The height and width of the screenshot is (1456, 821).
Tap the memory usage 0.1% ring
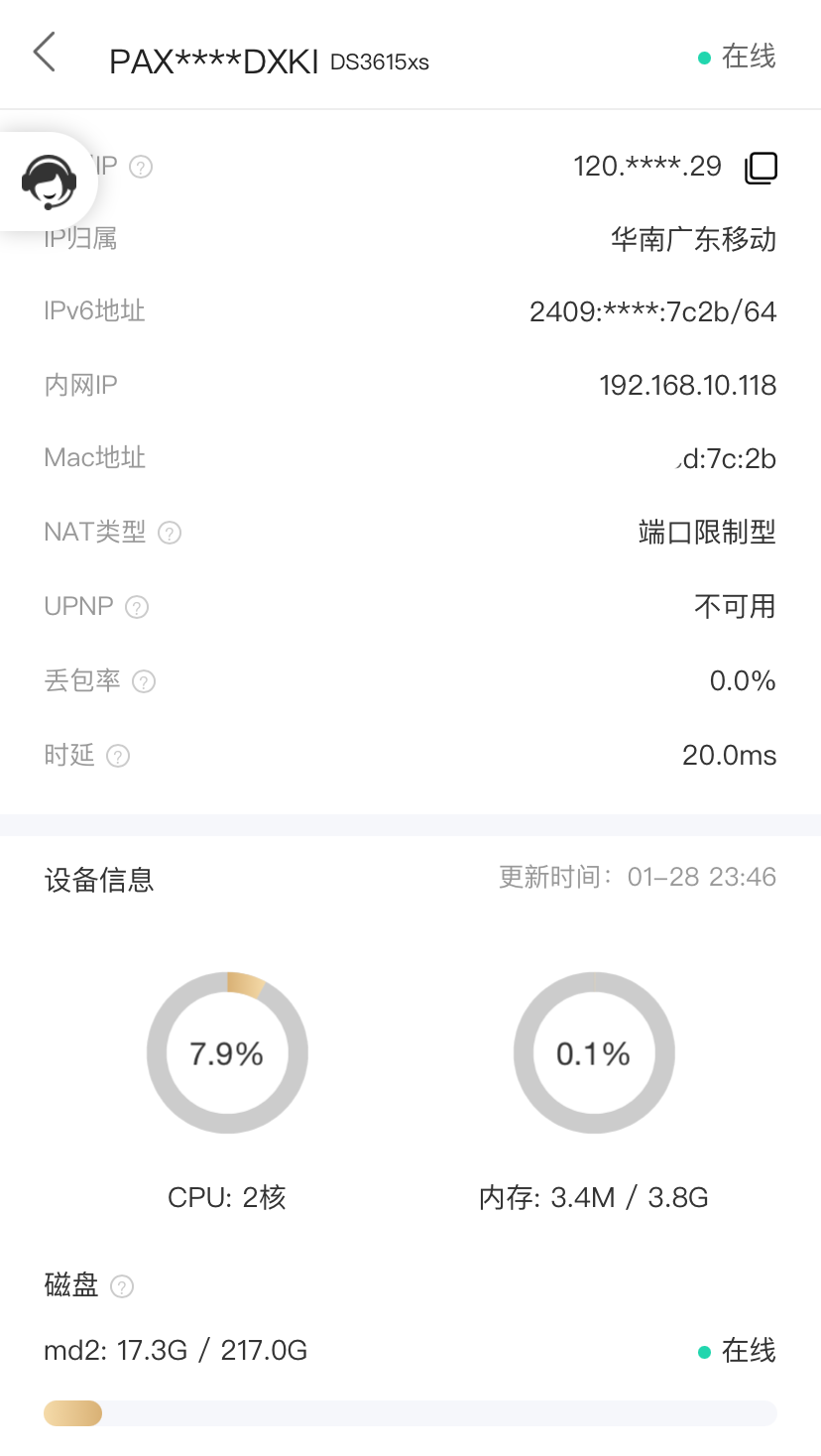pos(593,1052)
